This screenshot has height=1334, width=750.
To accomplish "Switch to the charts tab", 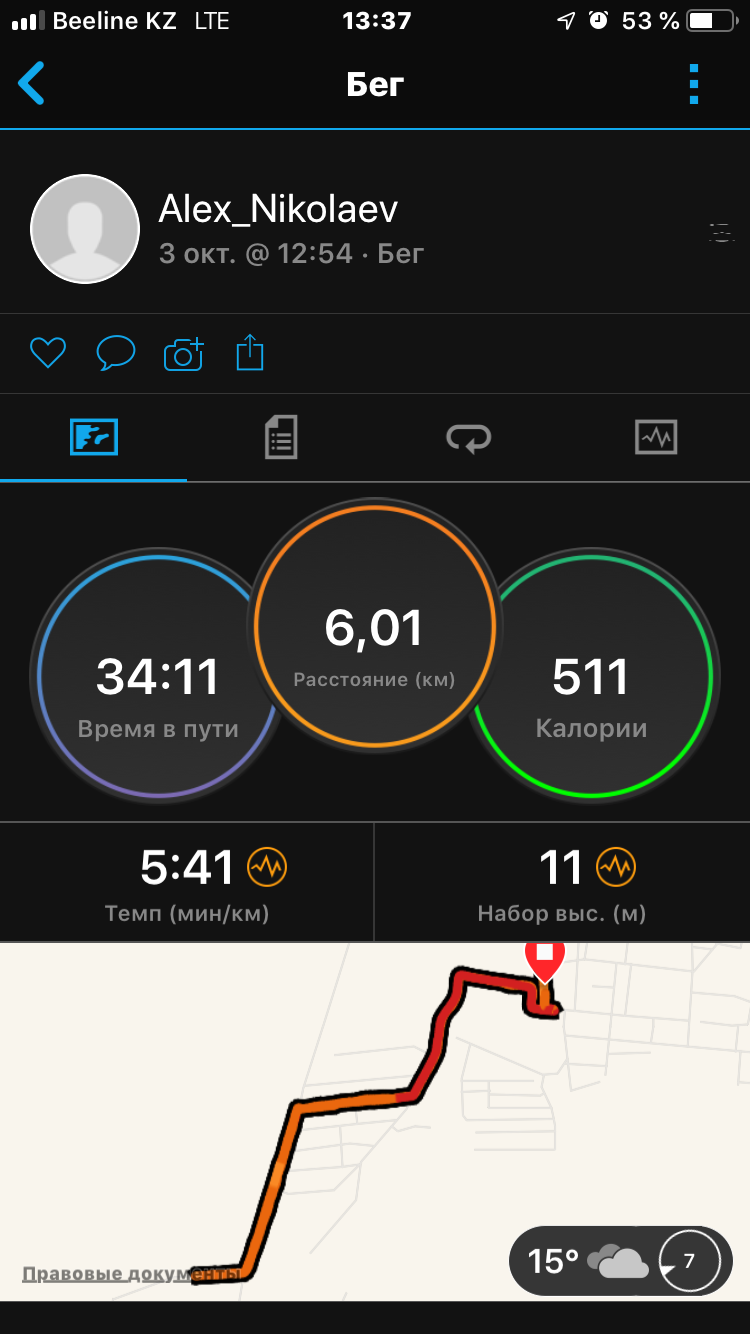I will coord(656,437).
